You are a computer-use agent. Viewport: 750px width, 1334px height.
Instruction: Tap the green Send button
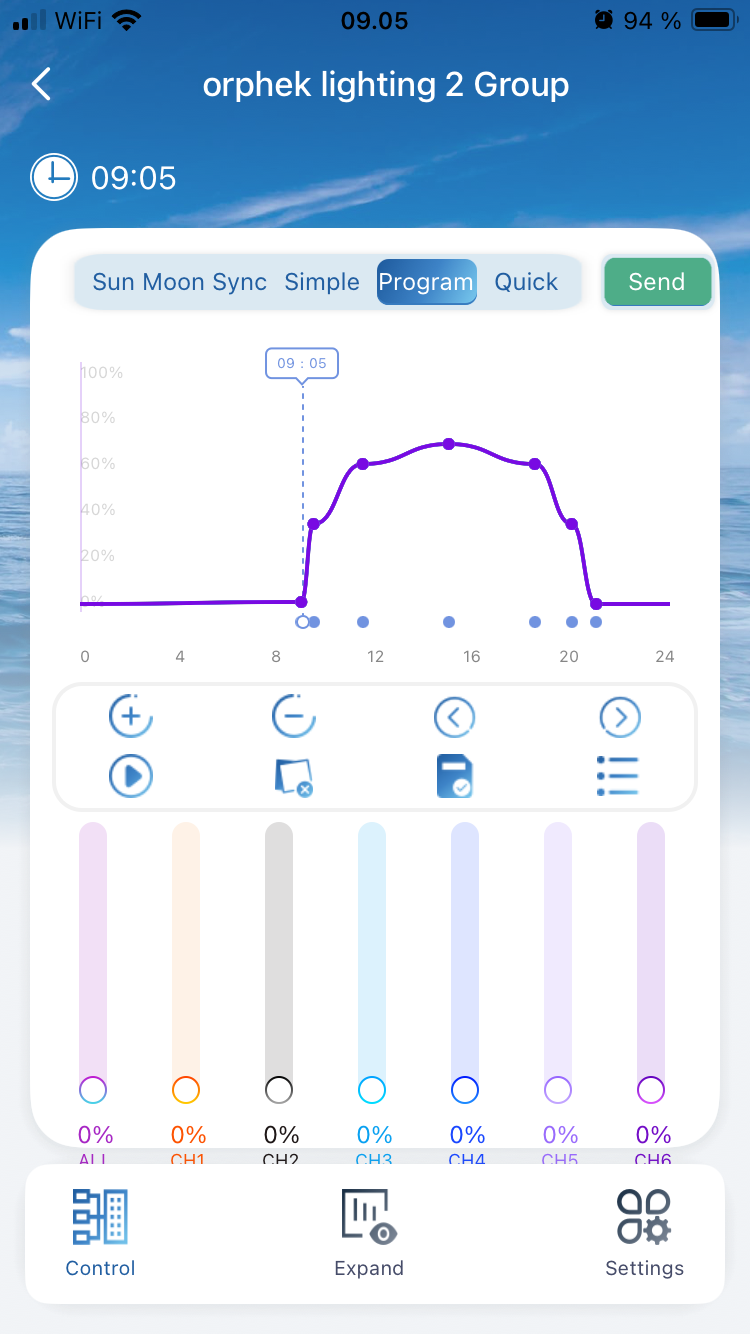(x=657, y=282)
